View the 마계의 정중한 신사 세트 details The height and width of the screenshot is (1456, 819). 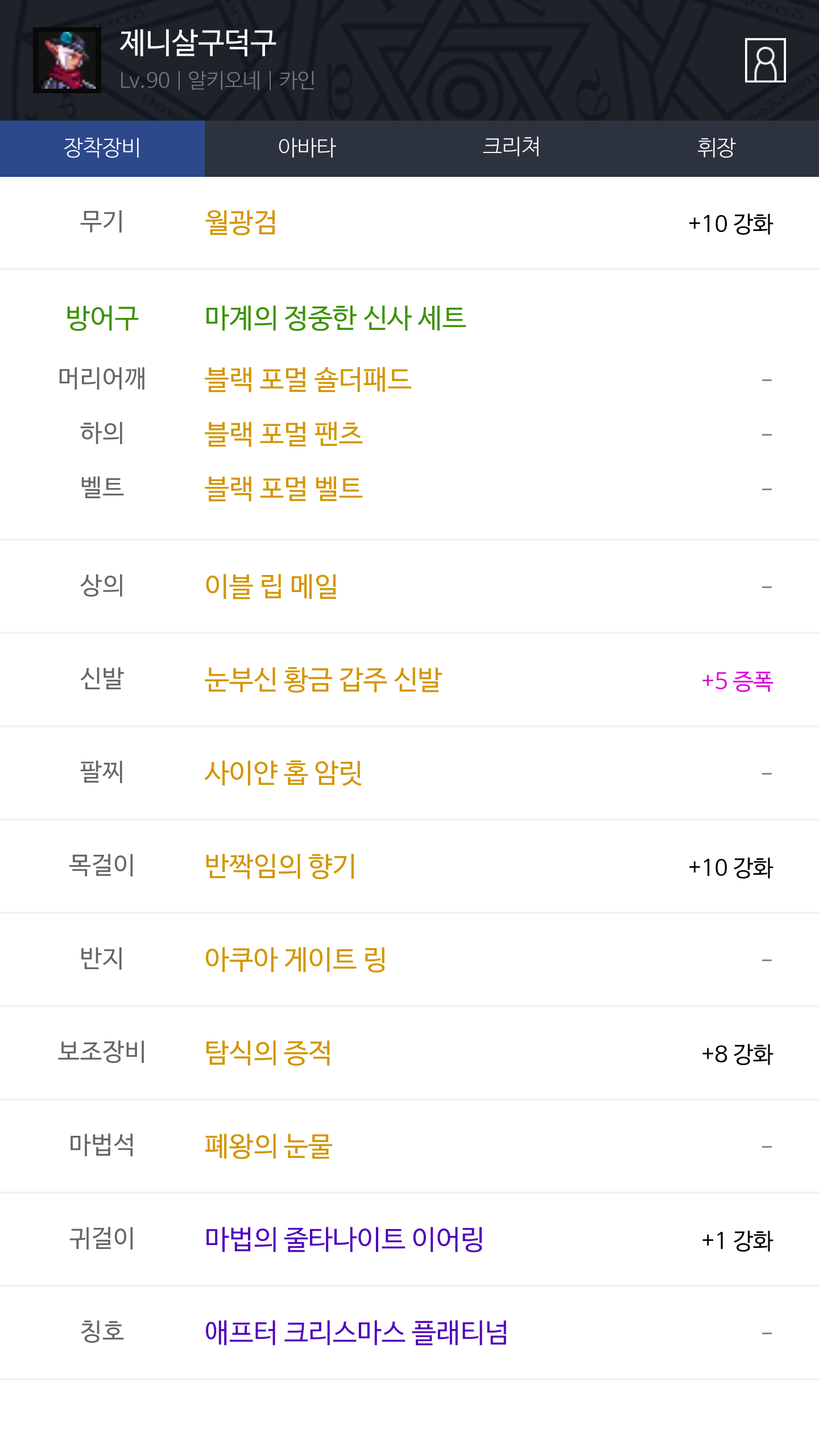click(x=336, y=318)
